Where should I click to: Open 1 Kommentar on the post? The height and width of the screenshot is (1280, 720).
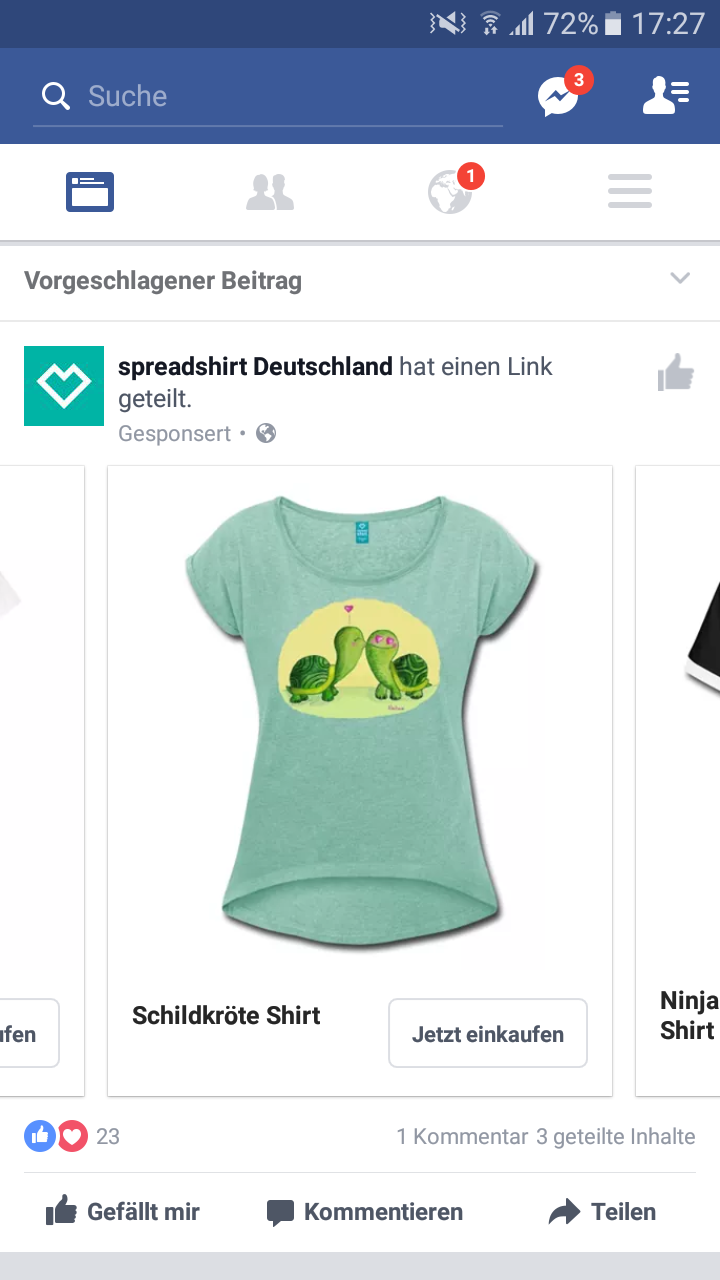click(x=462, y=1136)
